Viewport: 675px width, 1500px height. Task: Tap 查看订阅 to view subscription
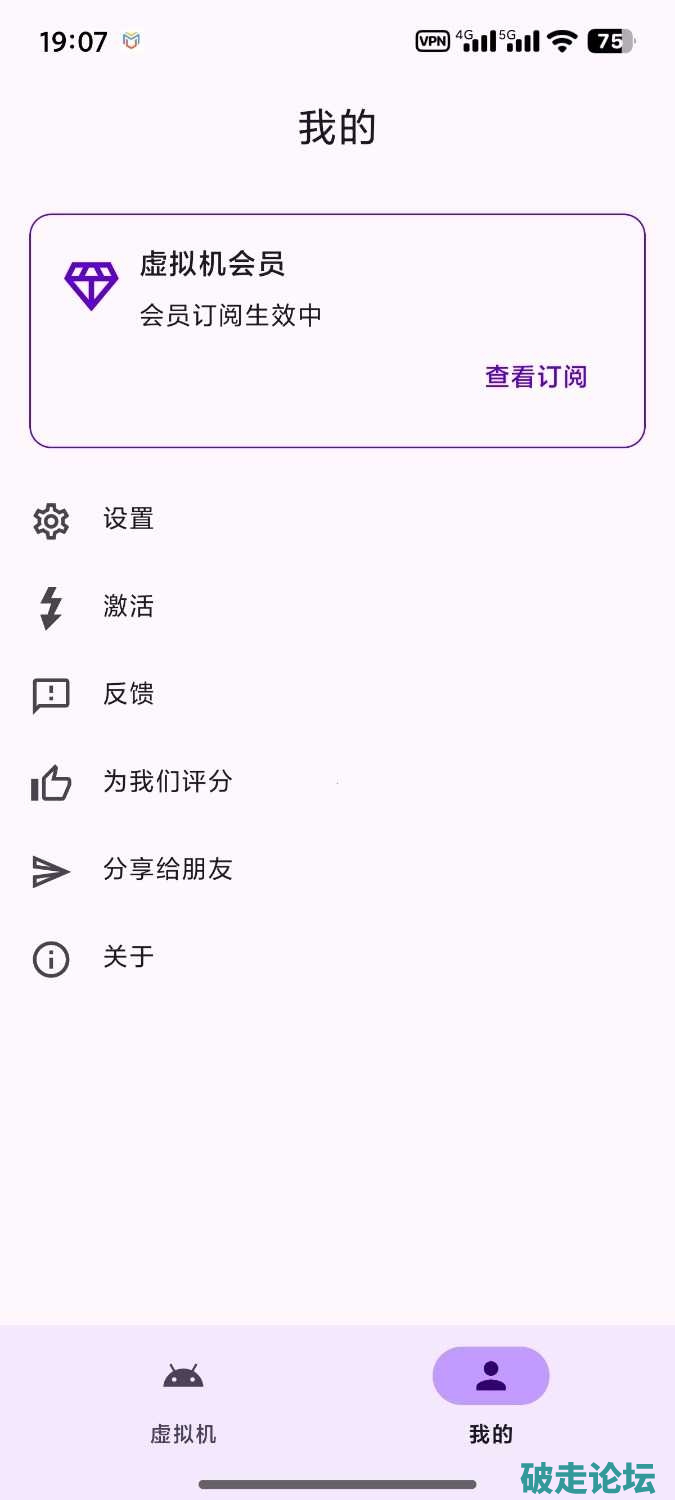536,377
